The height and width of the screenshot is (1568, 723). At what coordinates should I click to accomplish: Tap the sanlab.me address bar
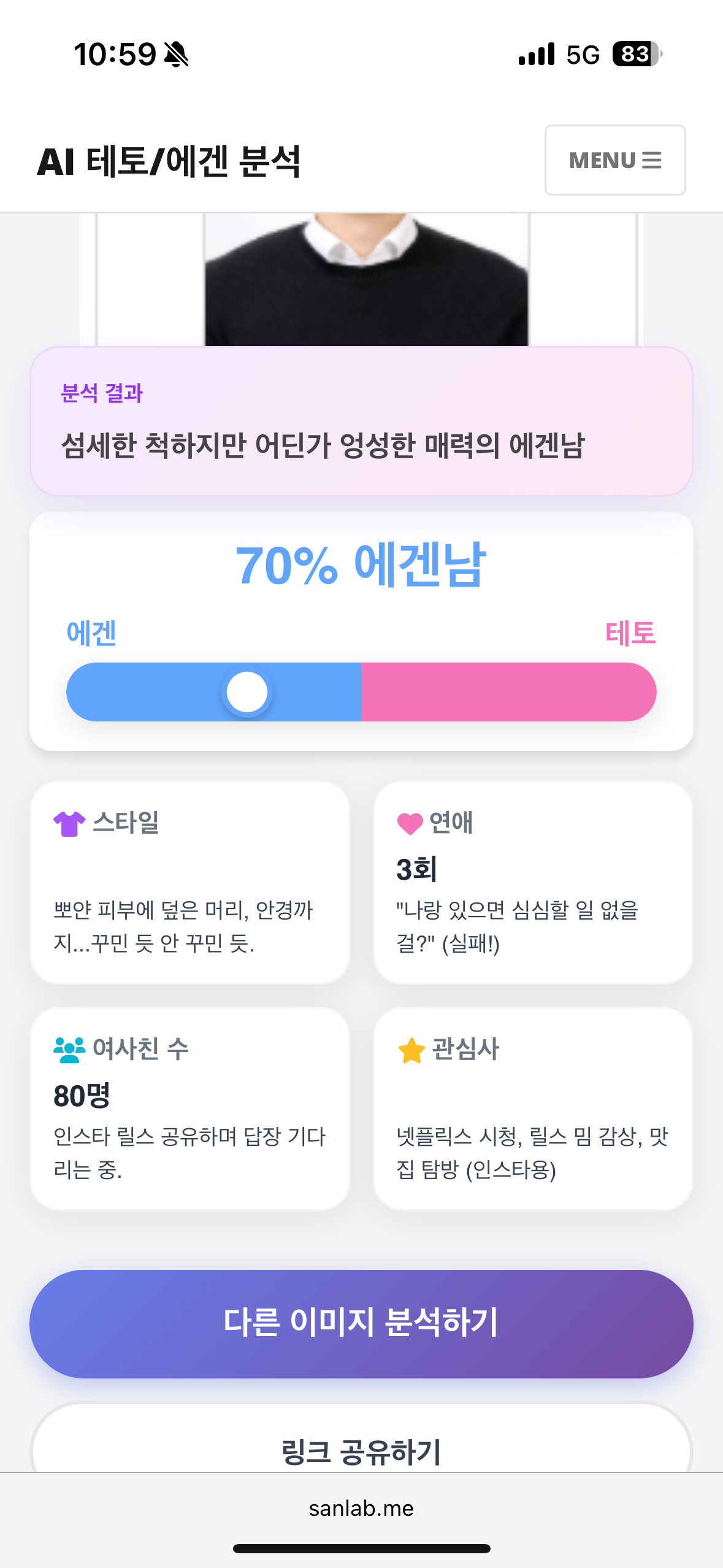click(361, 1508)
